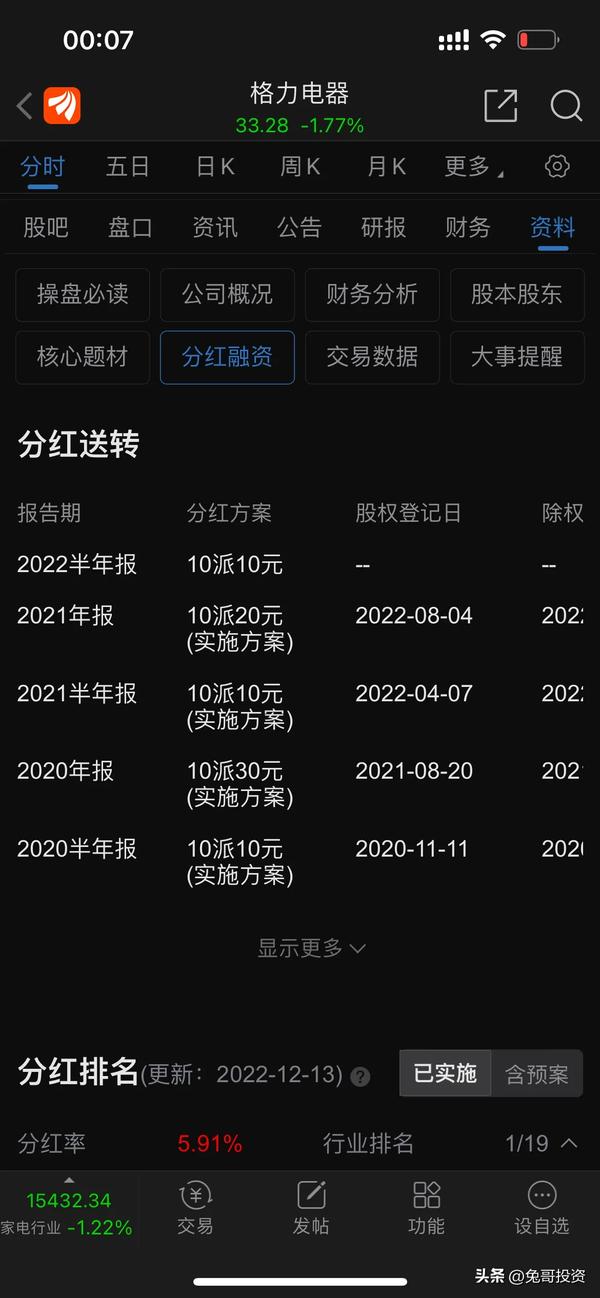The height and width of the screenshot is (1298, 600).
Task: Open the 股吧 tab
Action: (x=46, y=228)
